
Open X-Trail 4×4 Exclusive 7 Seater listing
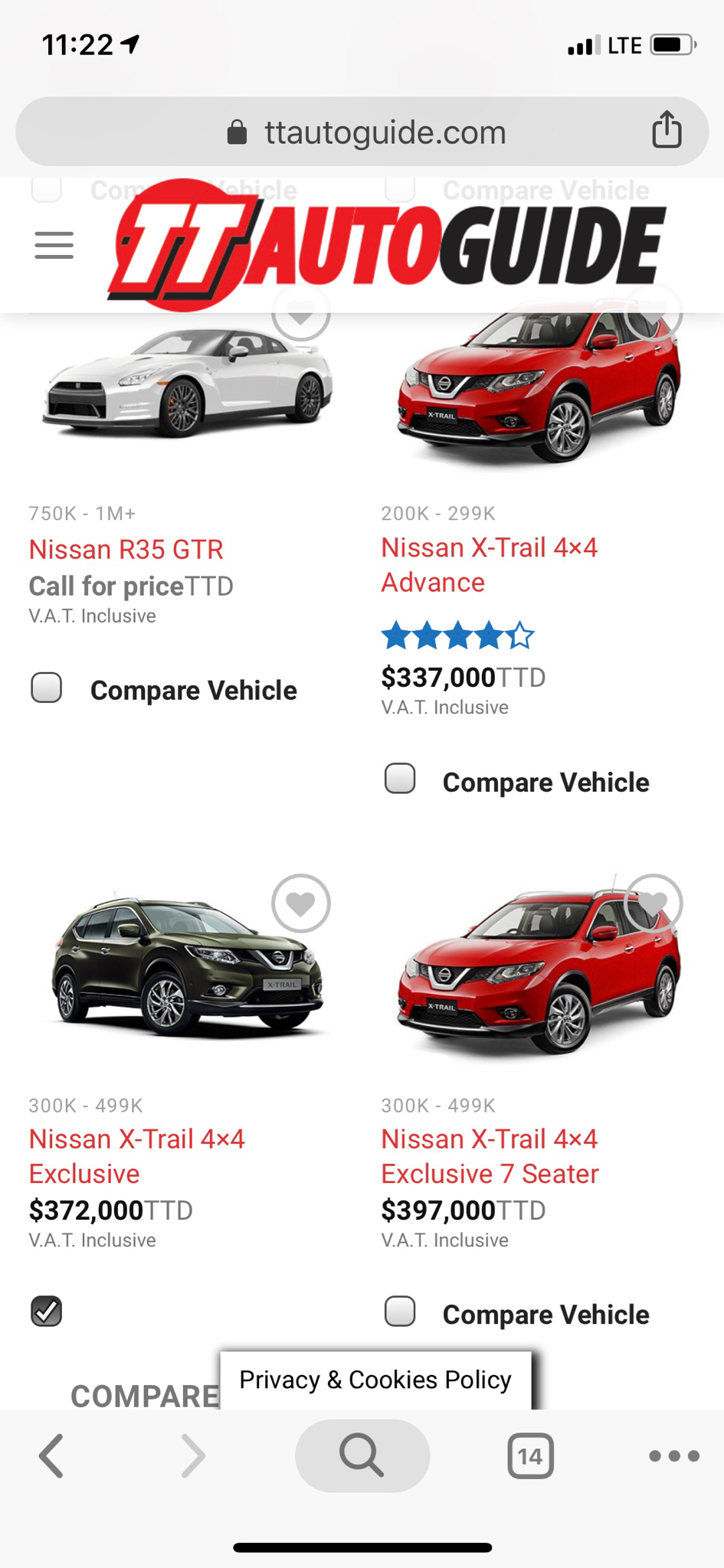(490, 1156)
